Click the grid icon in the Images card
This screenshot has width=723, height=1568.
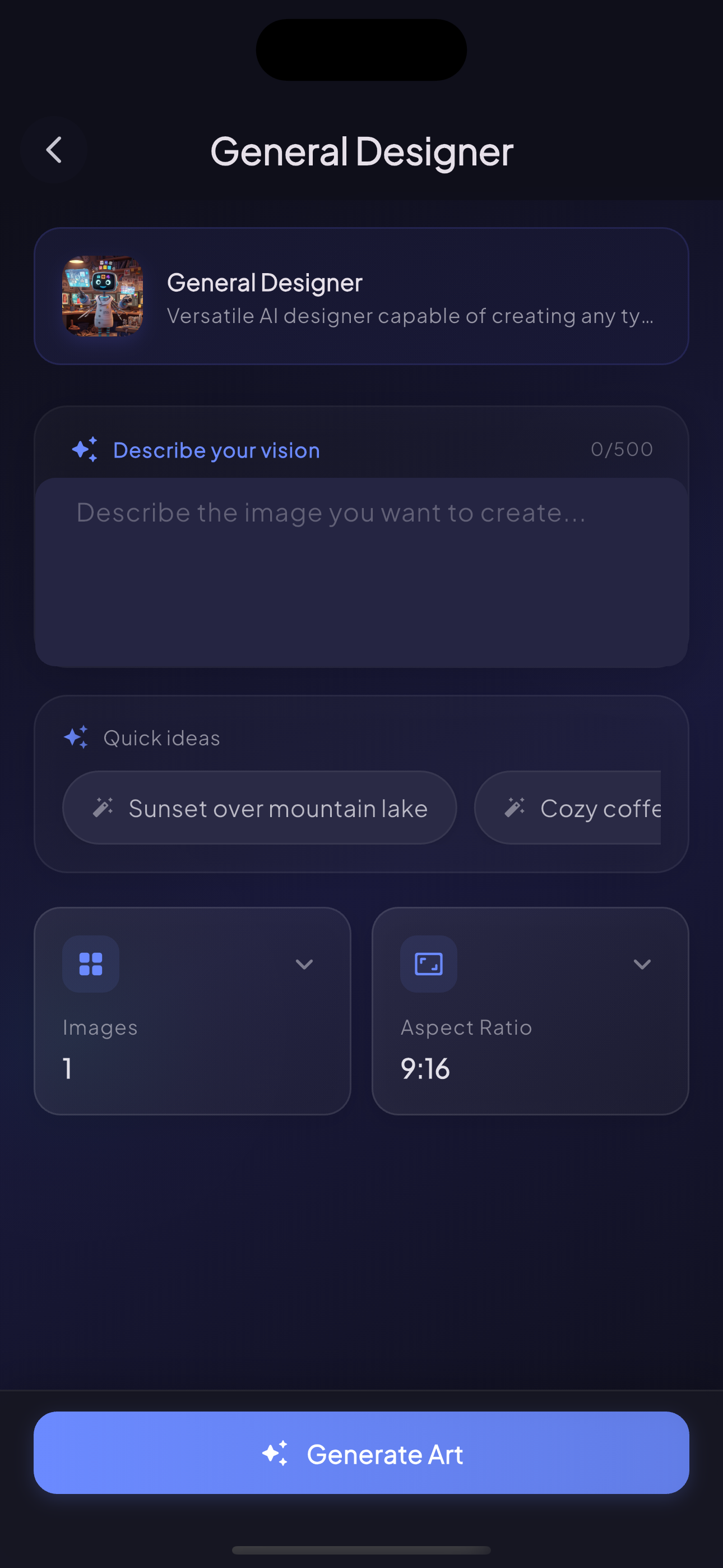click(x=91, y=963)
